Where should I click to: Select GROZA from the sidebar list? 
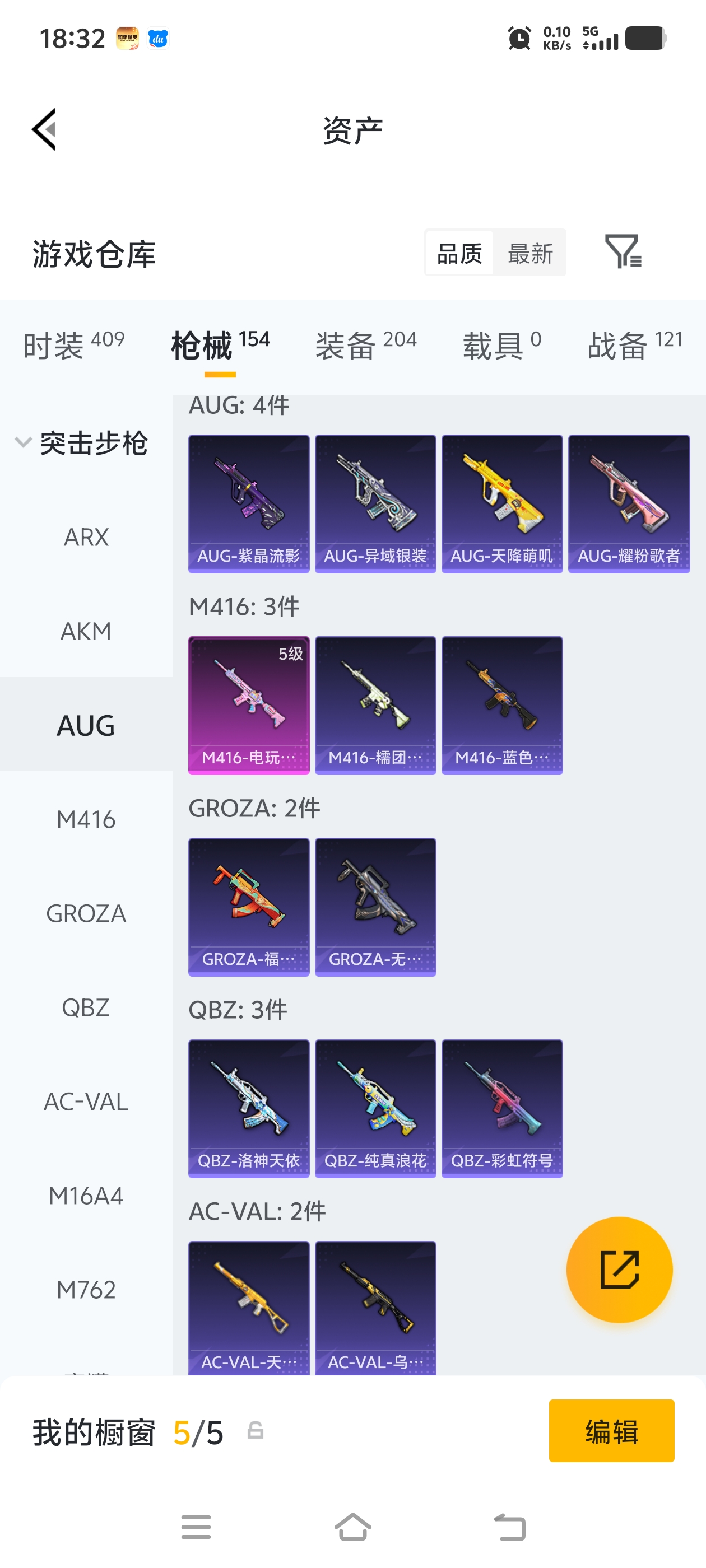[x=86, y=913]
